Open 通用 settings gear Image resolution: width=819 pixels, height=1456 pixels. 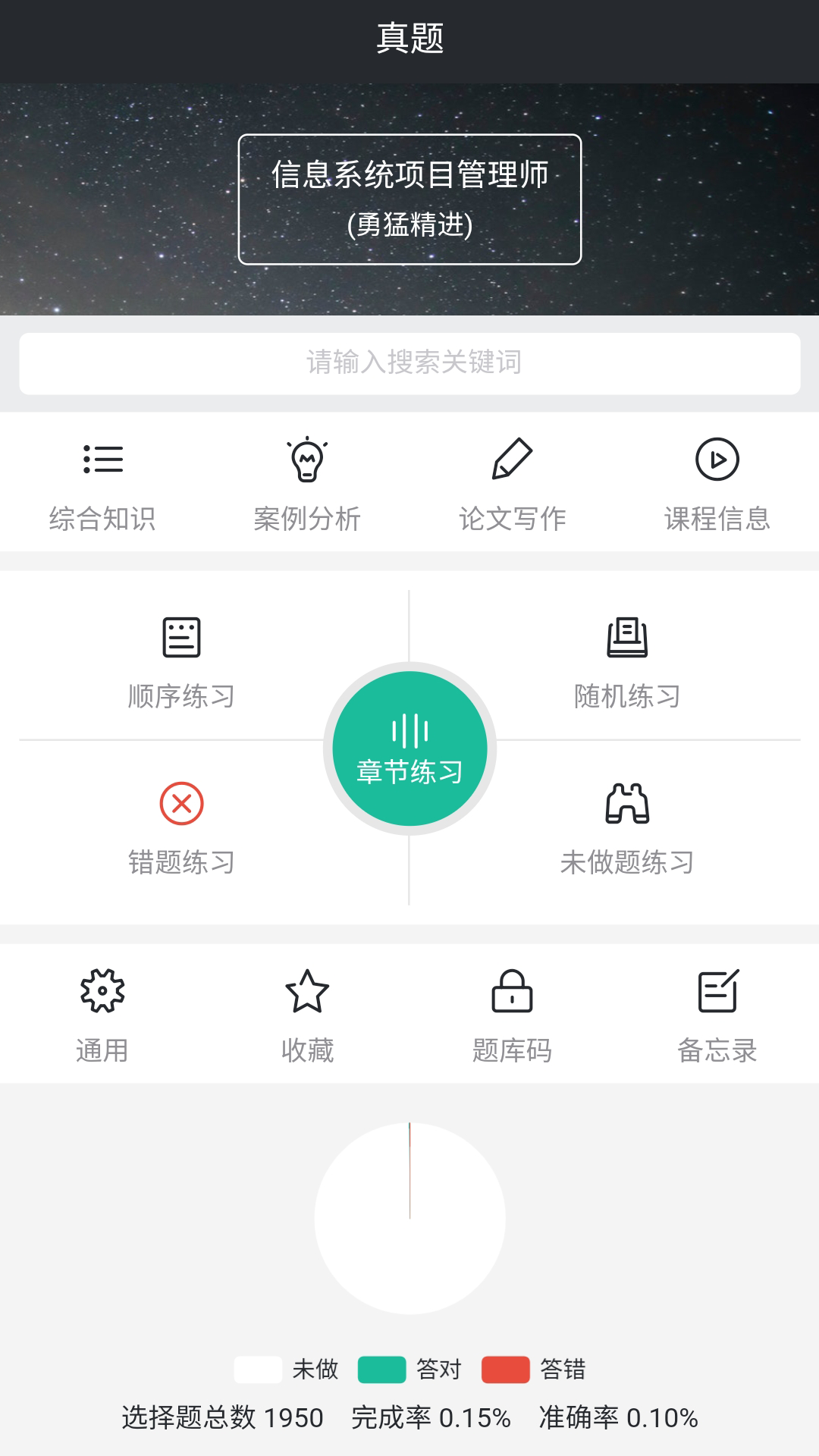[x=102, y=1015]
